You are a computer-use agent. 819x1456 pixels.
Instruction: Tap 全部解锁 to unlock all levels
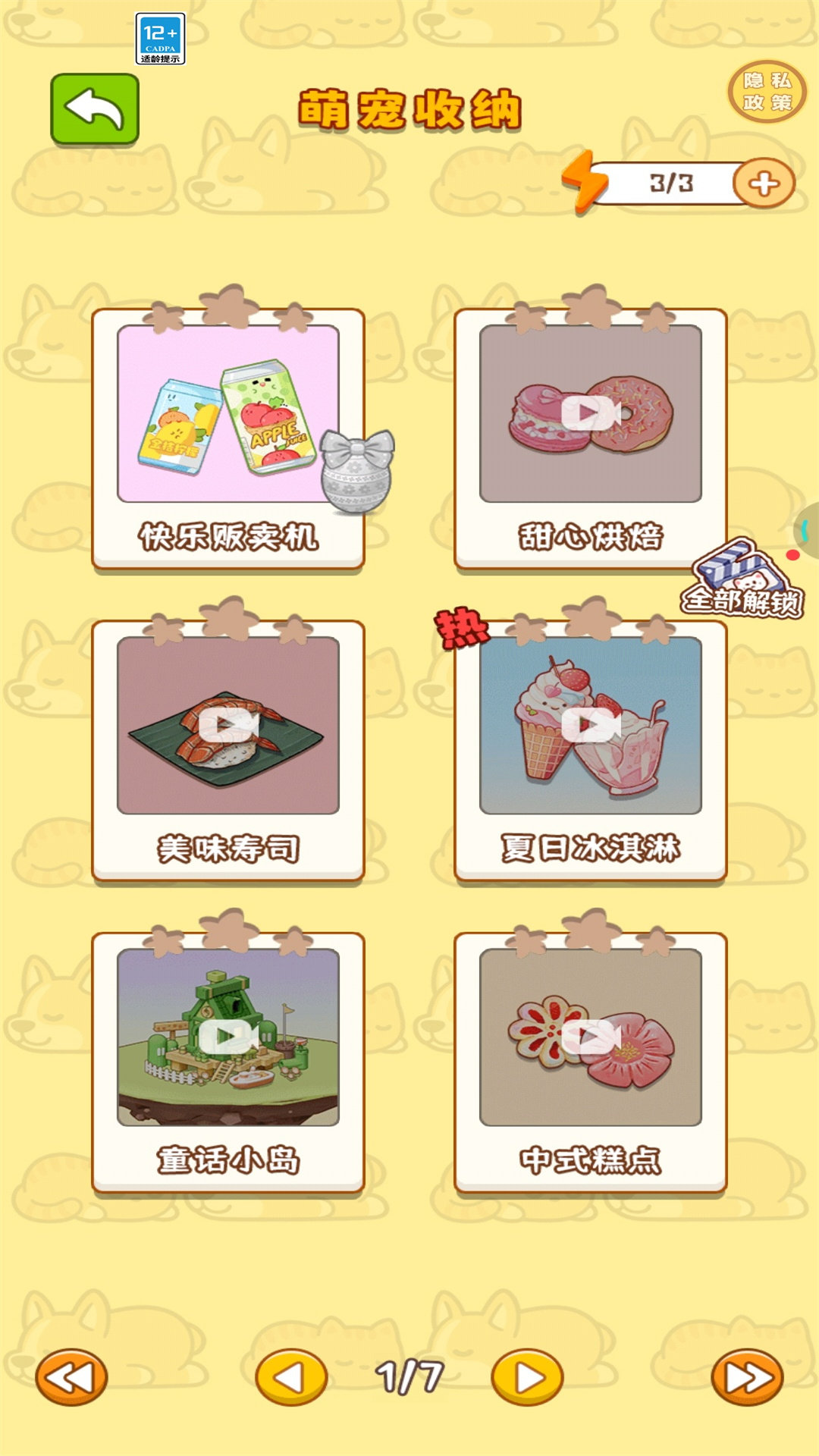tap(742, 581)
